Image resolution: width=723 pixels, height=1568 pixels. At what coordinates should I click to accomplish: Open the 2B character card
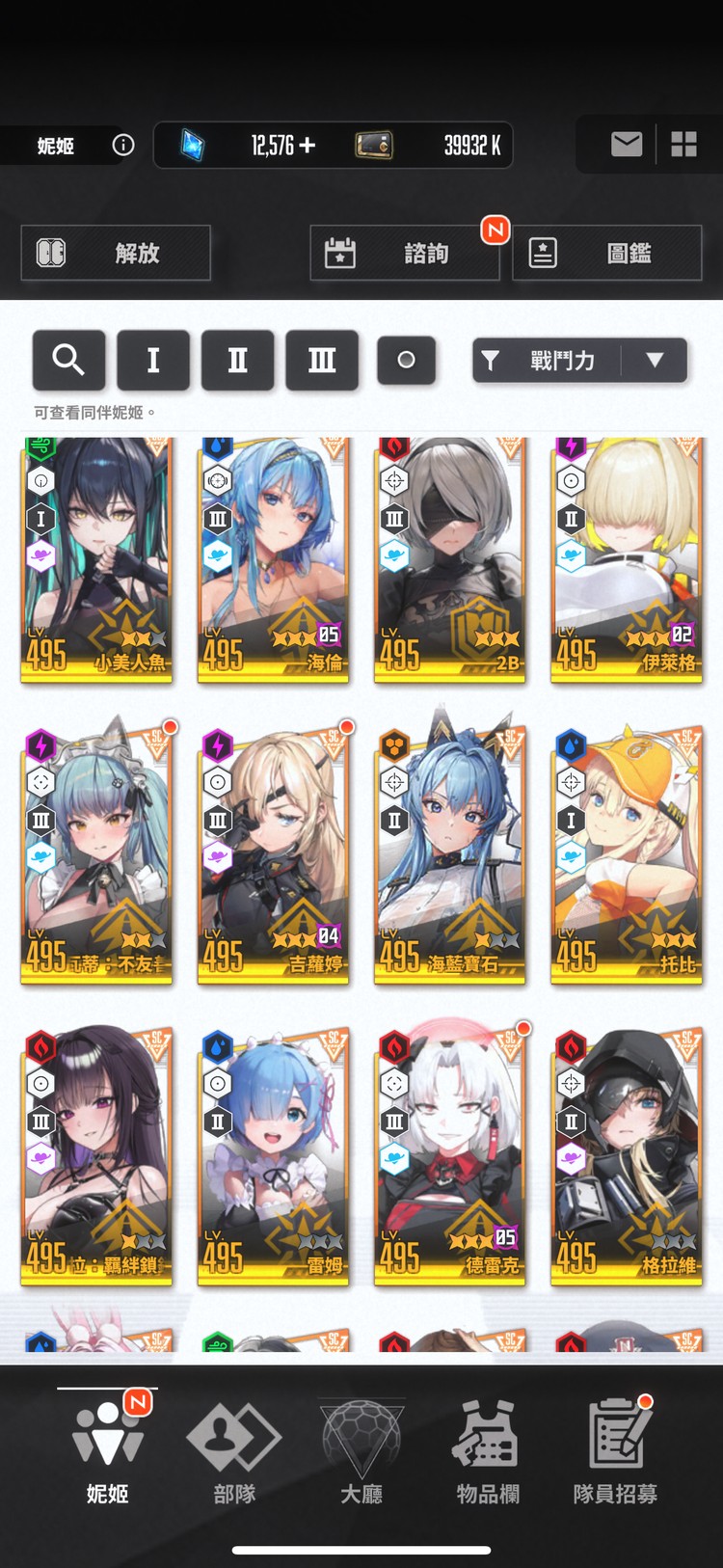[450, 559]
